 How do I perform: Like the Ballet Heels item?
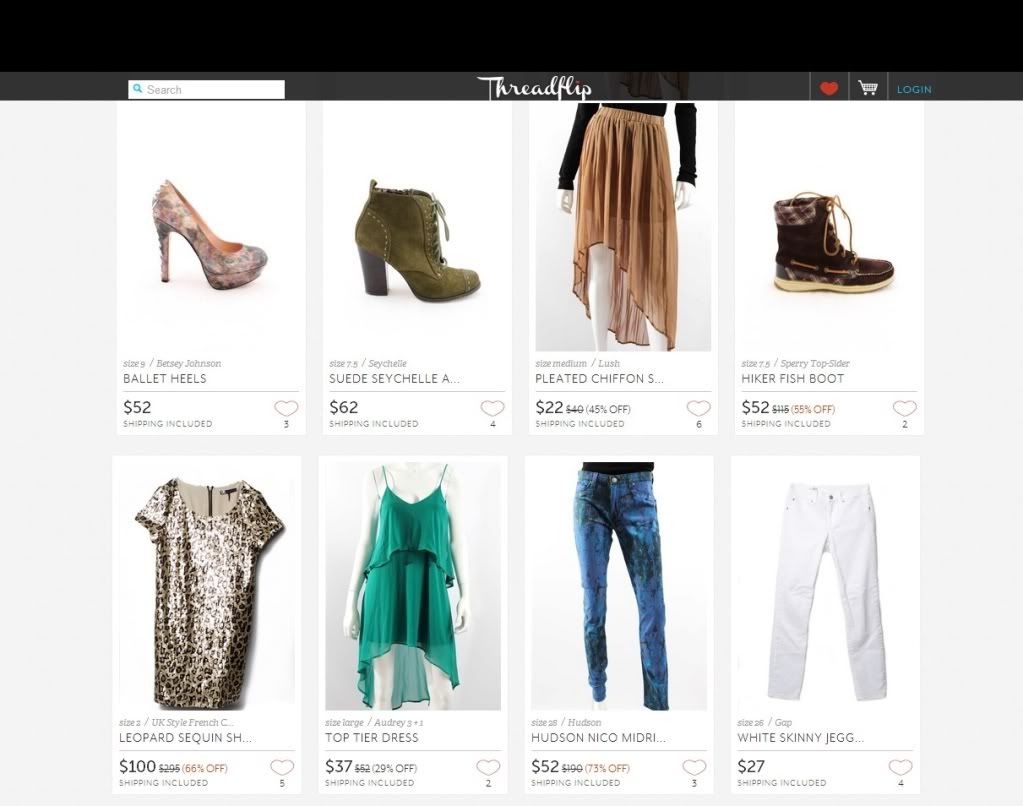pyautogui.click(x=286, y=408)
